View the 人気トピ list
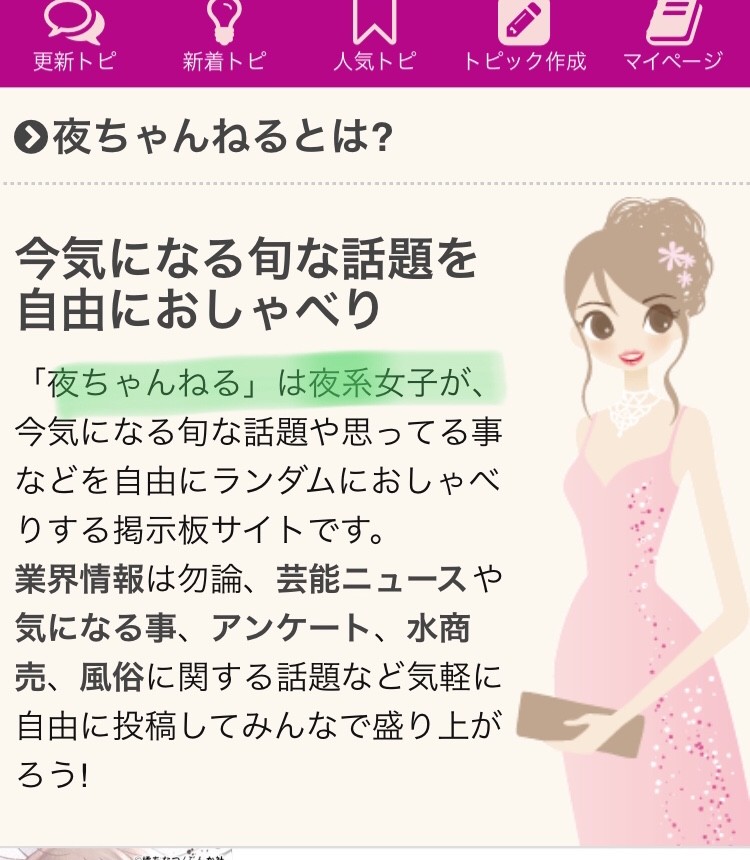Viewport: 750px width, 860px height. tap(374, 38)
